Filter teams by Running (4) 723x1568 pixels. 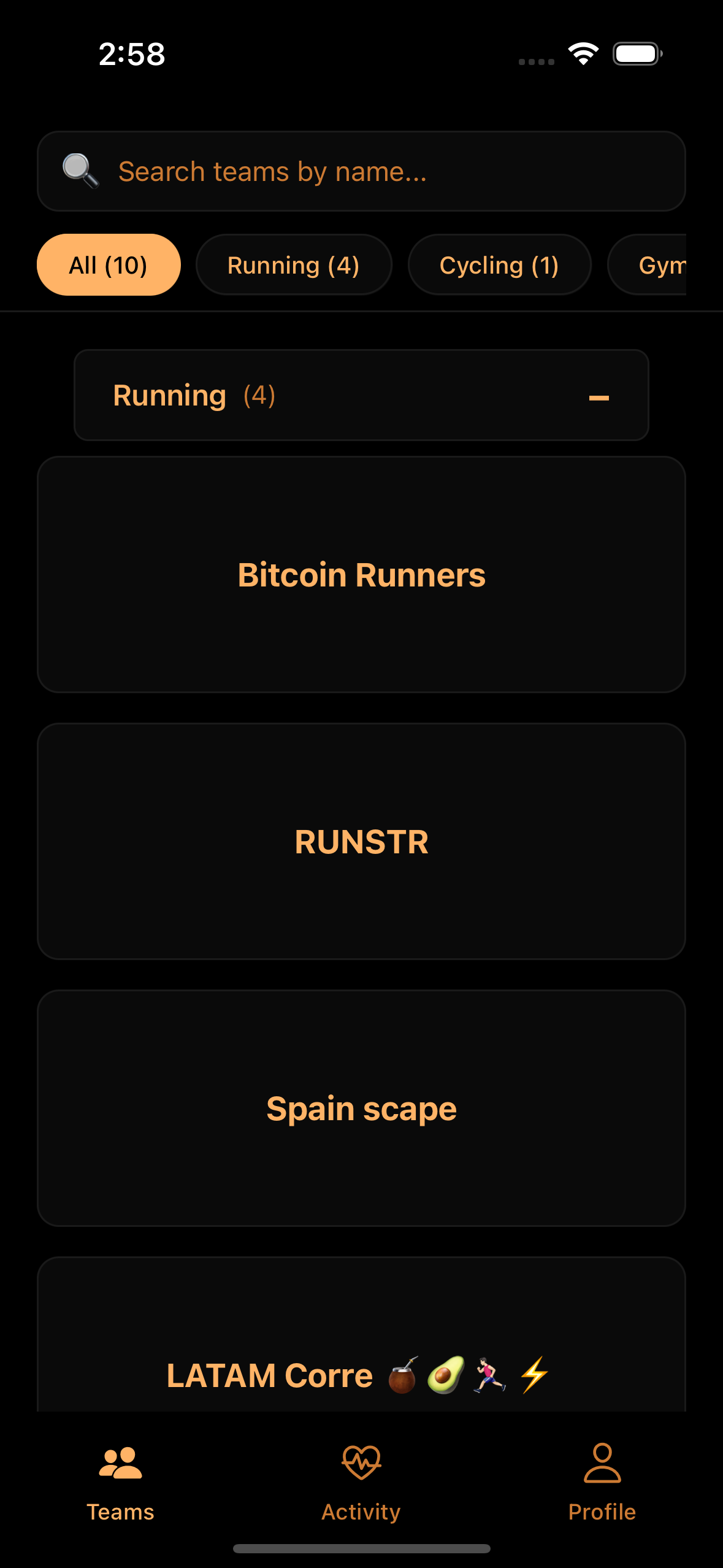click(x=294, y=265)
